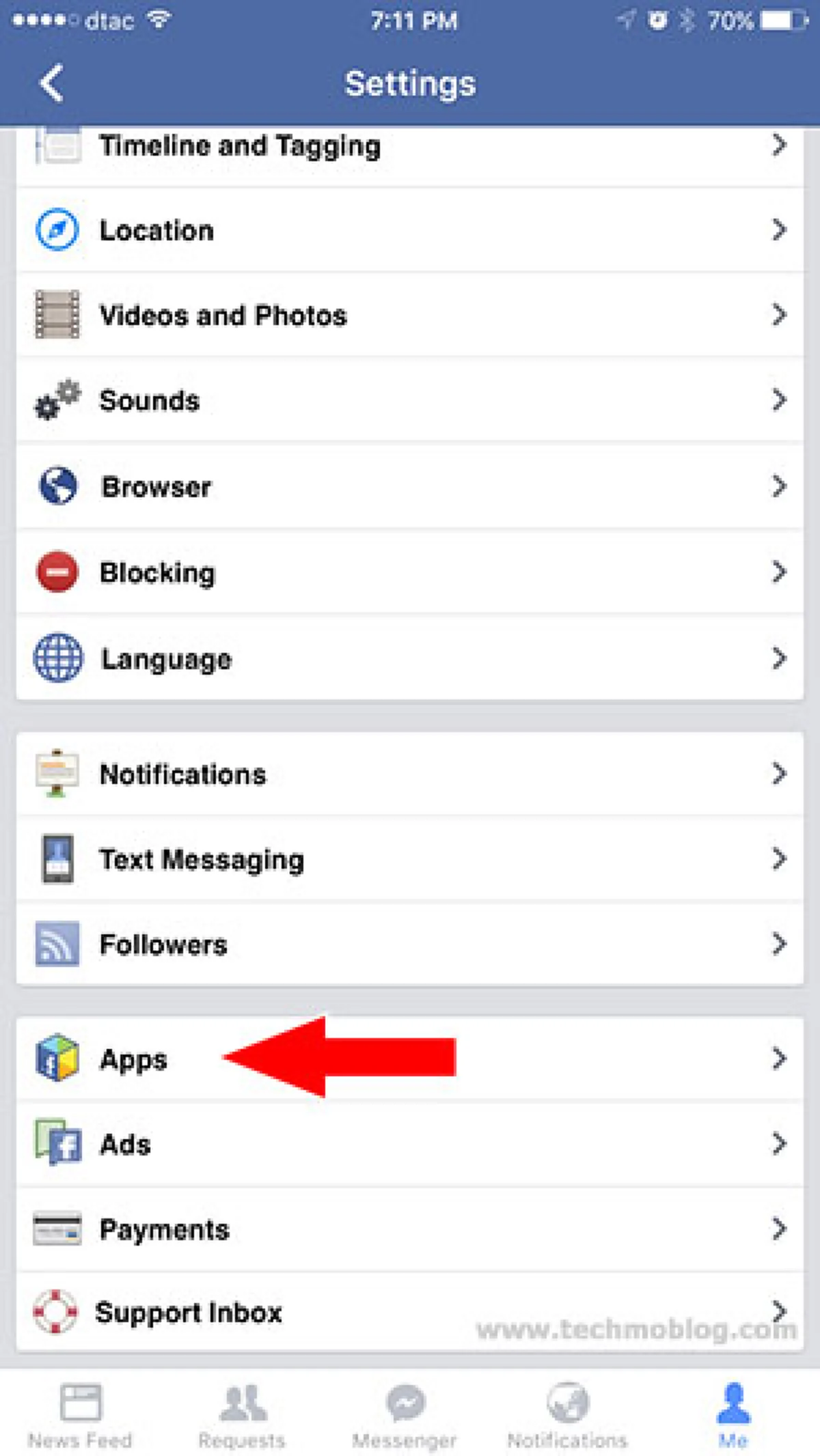Open Apps settings
The height and width of the screenshot is (1456, 820).
(x=410, y=1059)
